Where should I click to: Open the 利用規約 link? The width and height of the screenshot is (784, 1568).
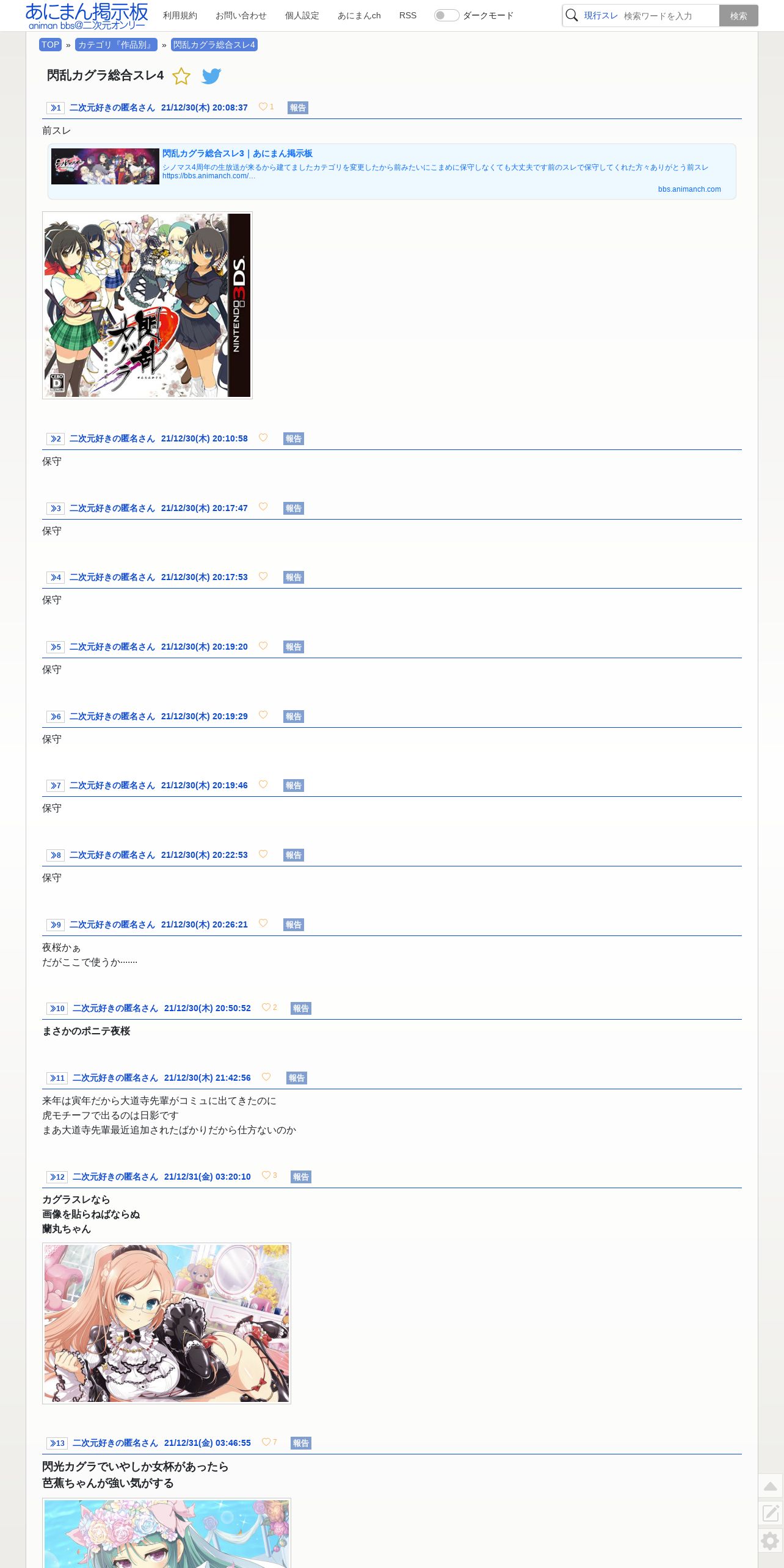pyautogui.click(x=180, y=15)
